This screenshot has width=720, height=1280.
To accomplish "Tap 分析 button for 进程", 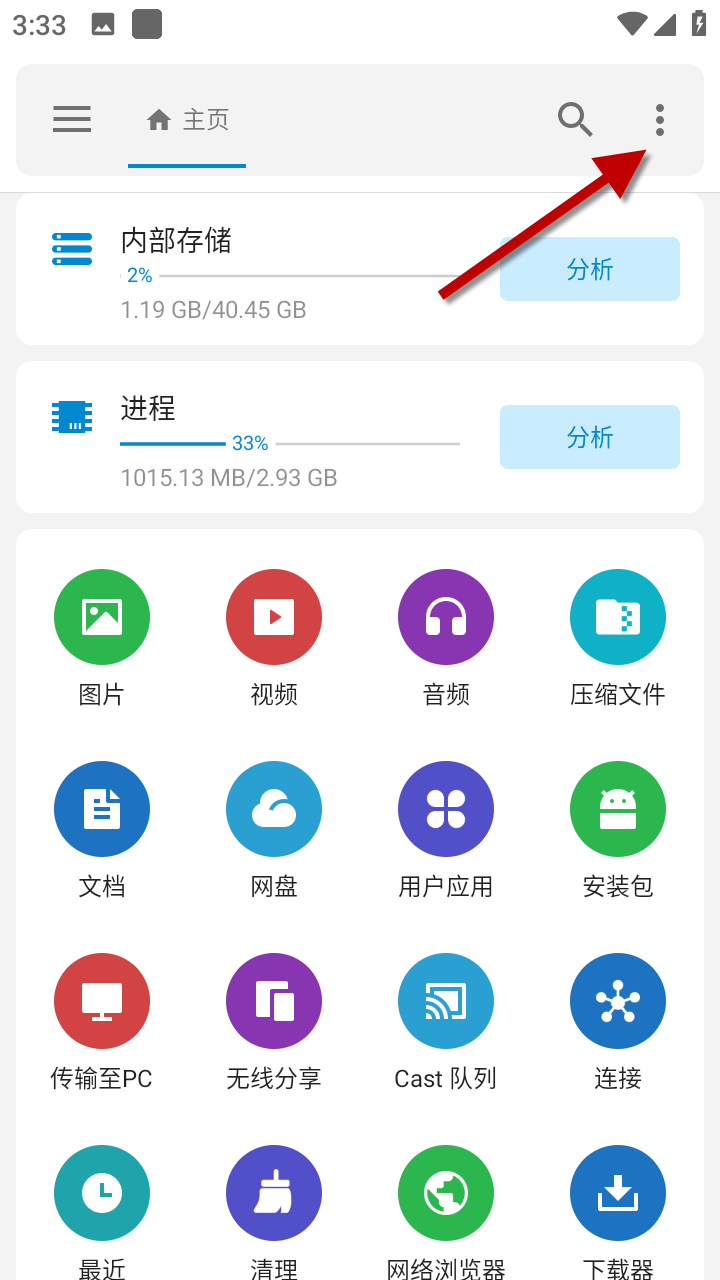I will point(589,437).
